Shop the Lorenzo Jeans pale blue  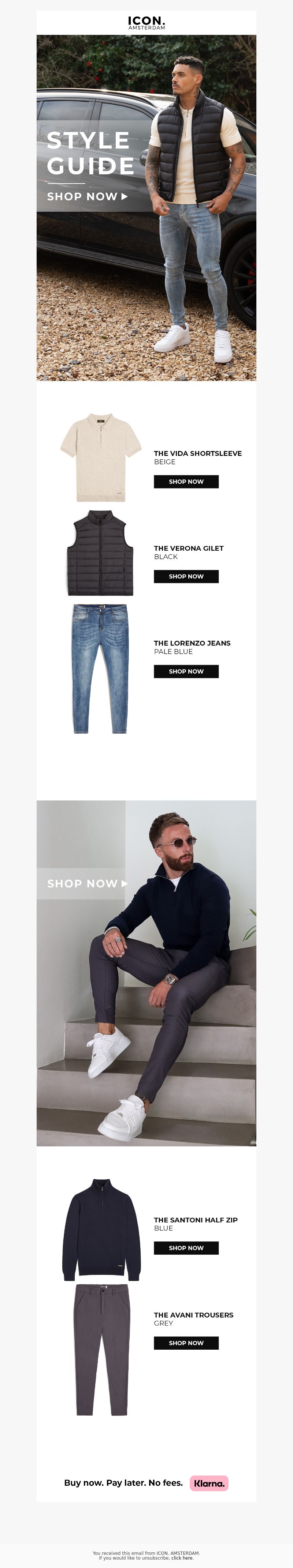coord(186,671)
